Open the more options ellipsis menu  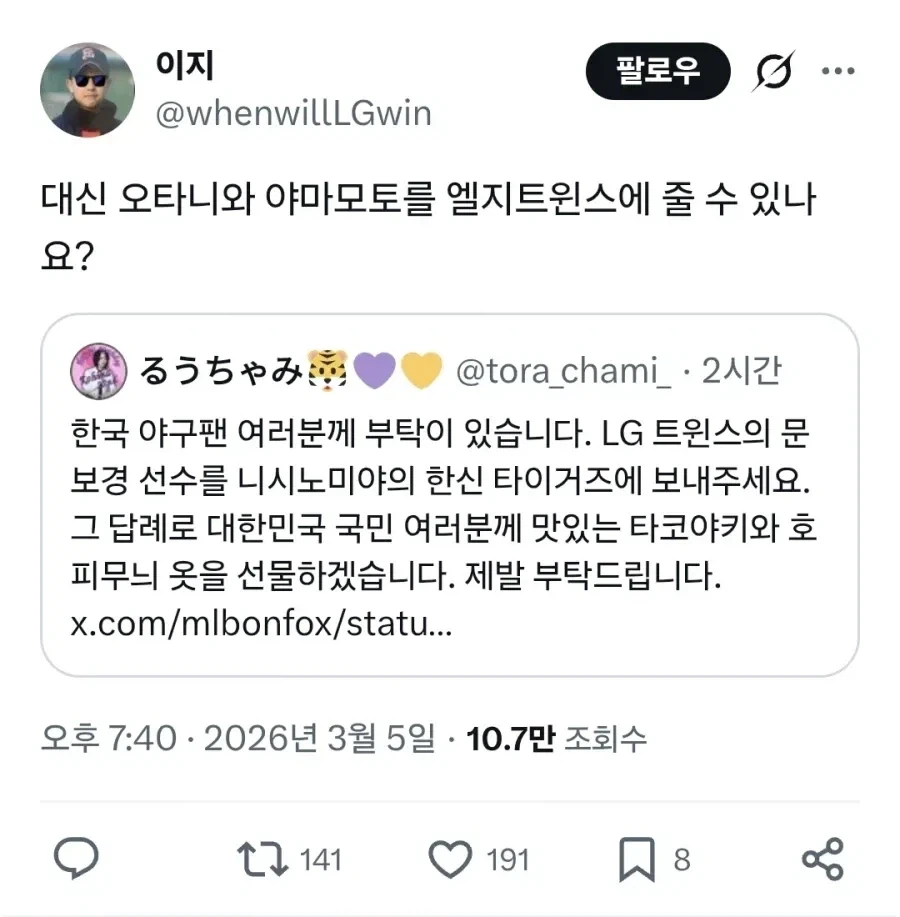(x=840, y=70)
